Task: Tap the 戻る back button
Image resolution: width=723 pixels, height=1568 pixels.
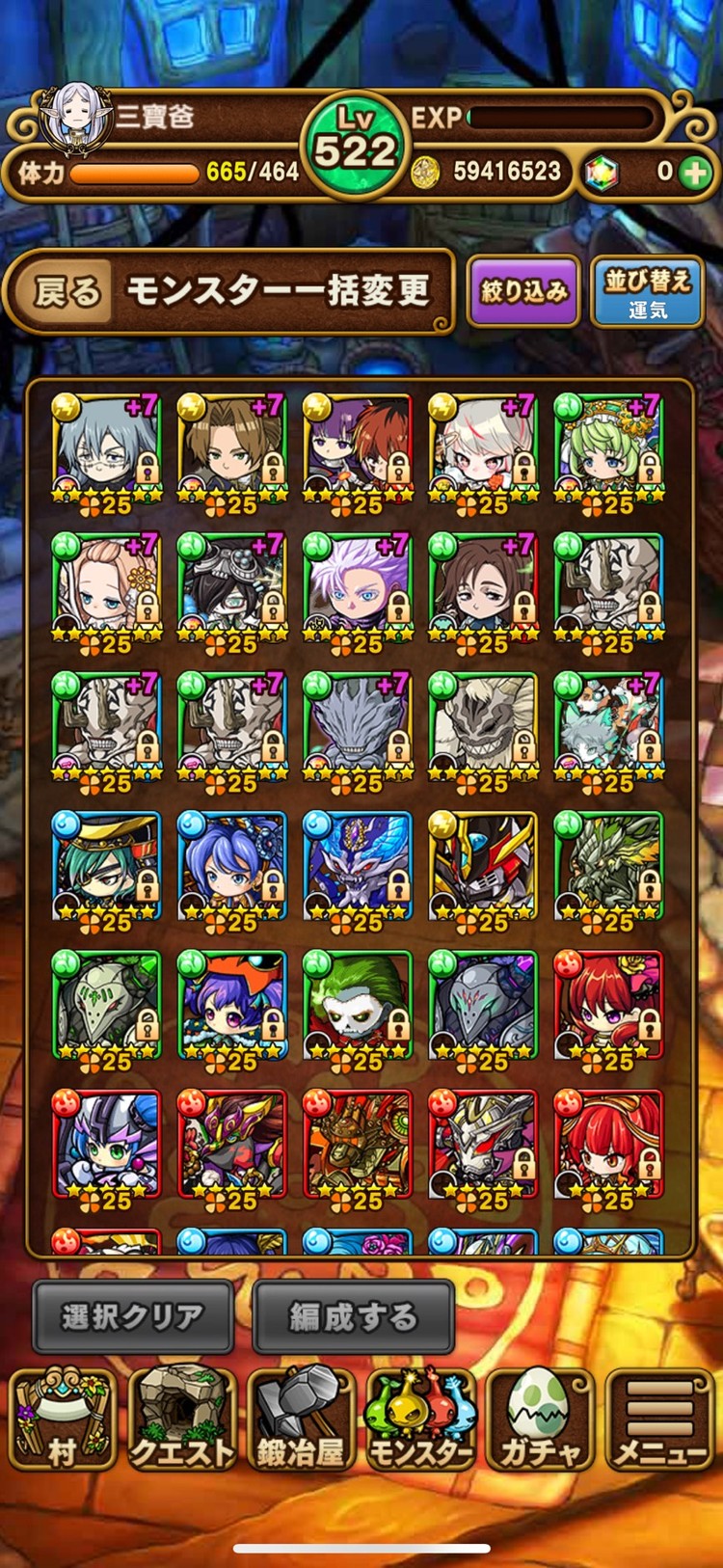Action: (67, 291)
